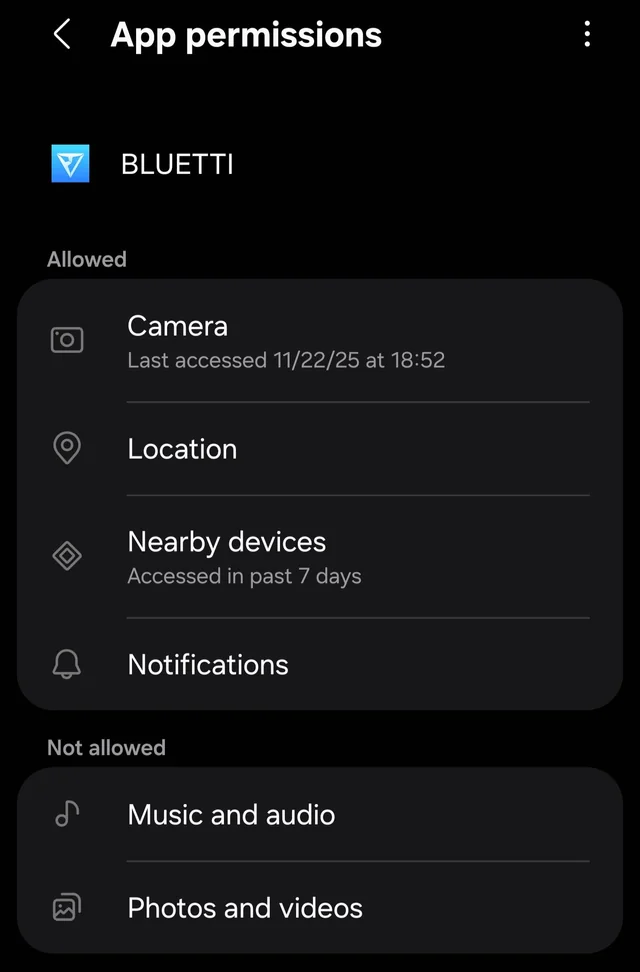Open Notifications permission
This screenshot has height=972, width=640.
(x=320, y=665)
